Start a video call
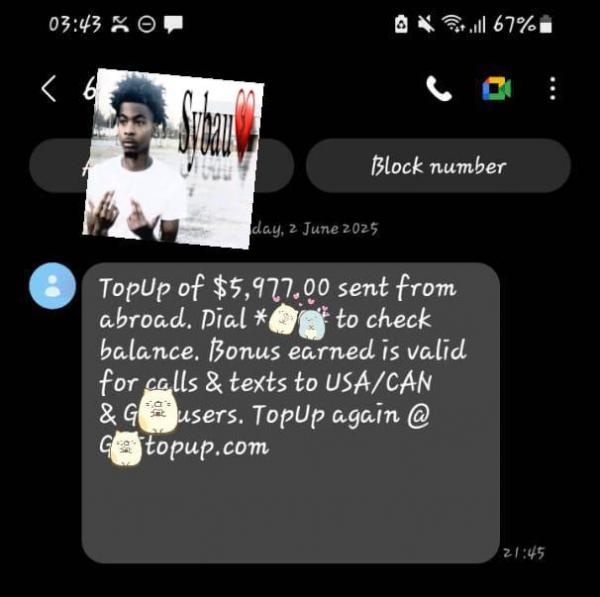This screenshot has width=600, height=597. tap(496, 89)
